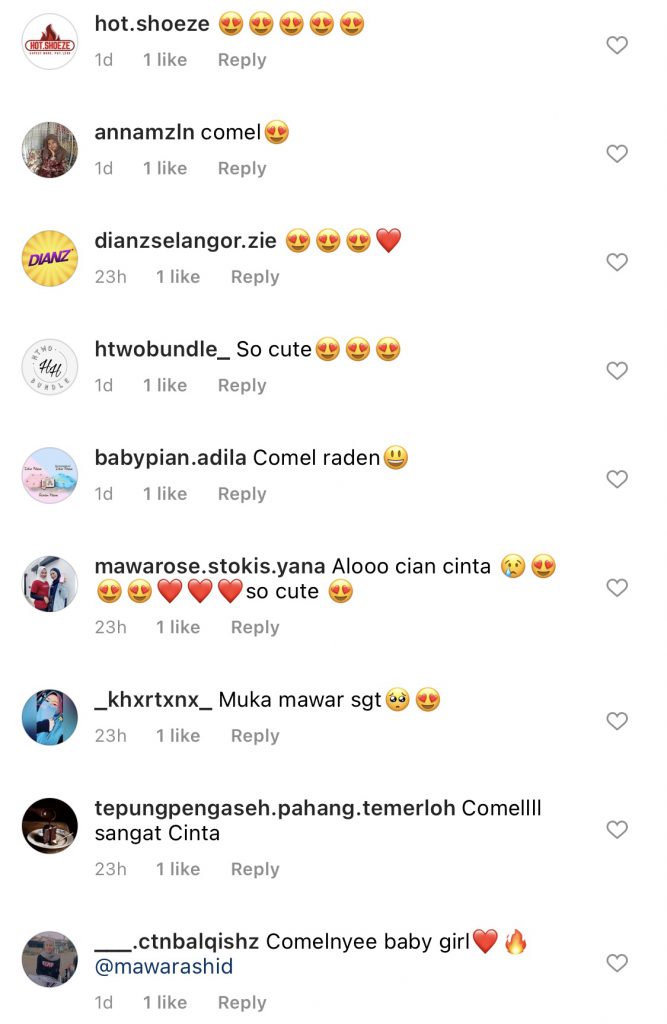Like the comment from htwobundle_
The height and width of the screenshot is (1024, 667).
pyautogui.click(x=618, y=370)
